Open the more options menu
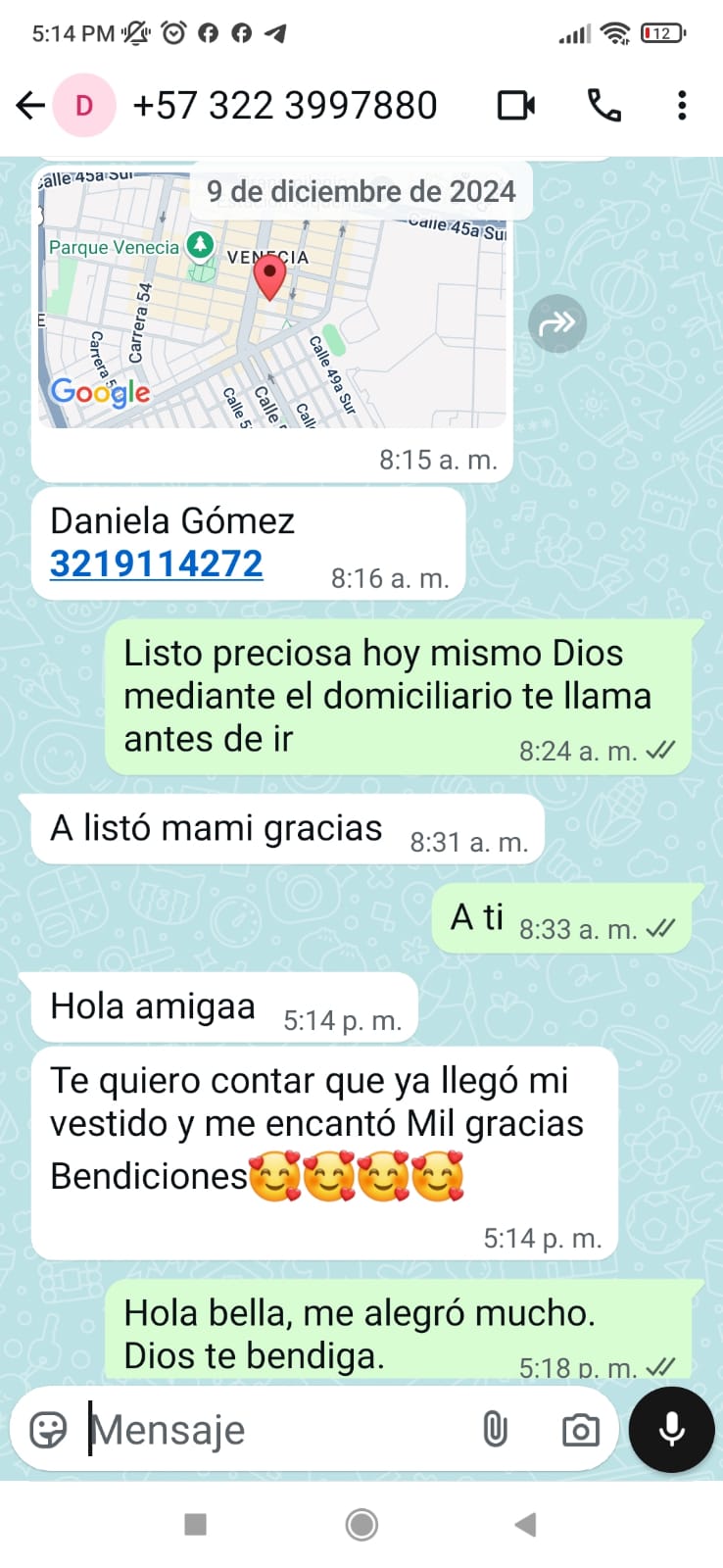The height and width of the screenshot is (1568, 723). pos(682,105)
